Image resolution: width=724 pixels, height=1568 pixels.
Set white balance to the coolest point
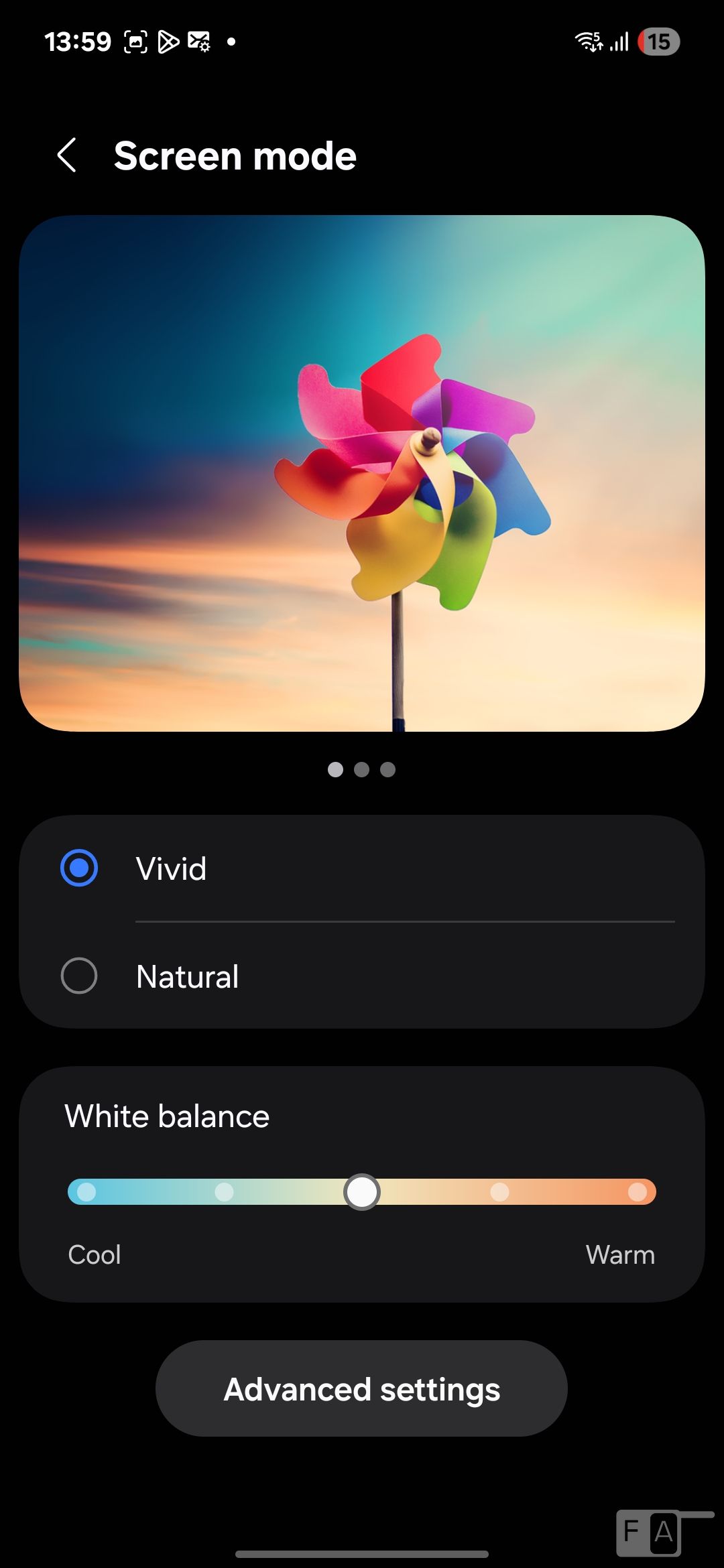[86, 1192]
